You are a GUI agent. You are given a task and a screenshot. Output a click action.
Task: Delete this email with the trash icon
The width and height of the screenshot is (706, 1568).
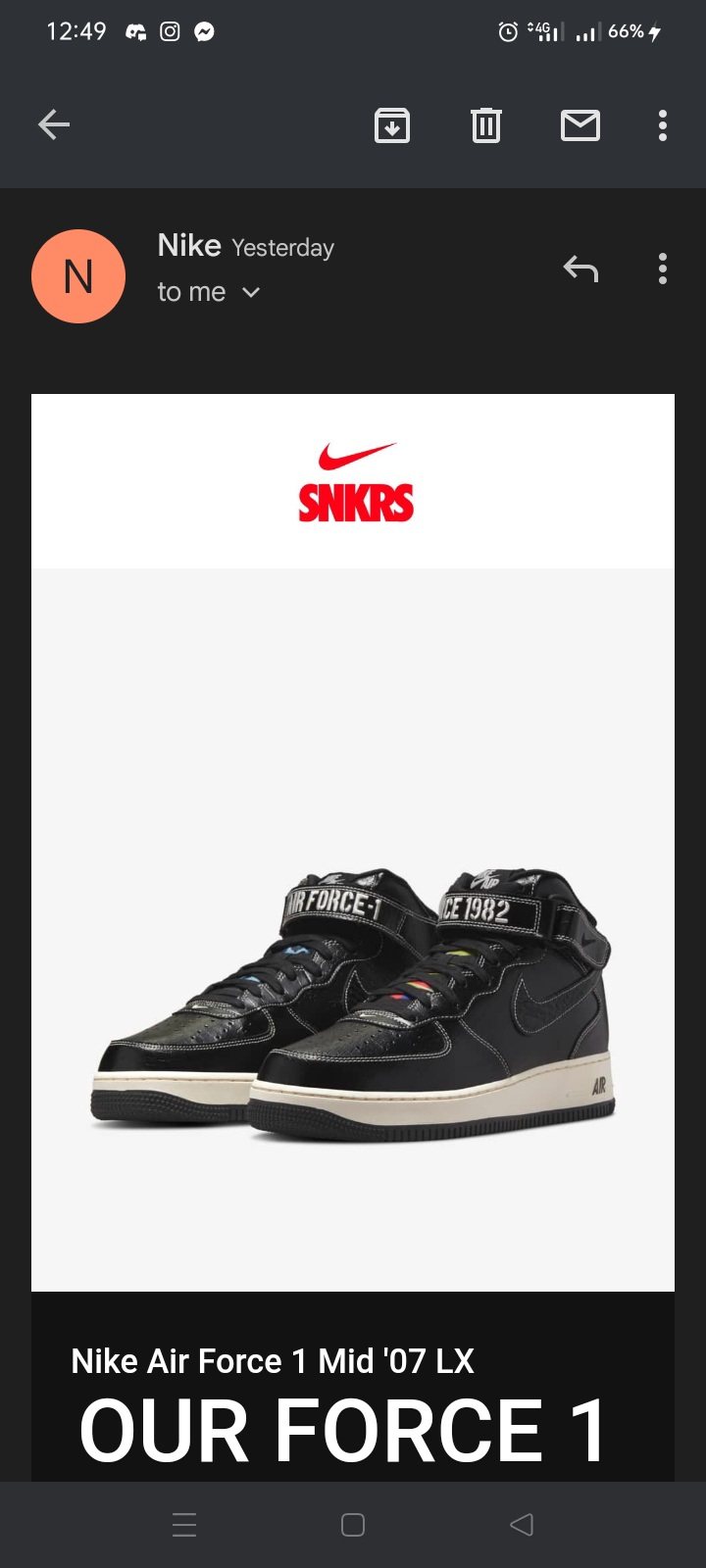[485, 125]
